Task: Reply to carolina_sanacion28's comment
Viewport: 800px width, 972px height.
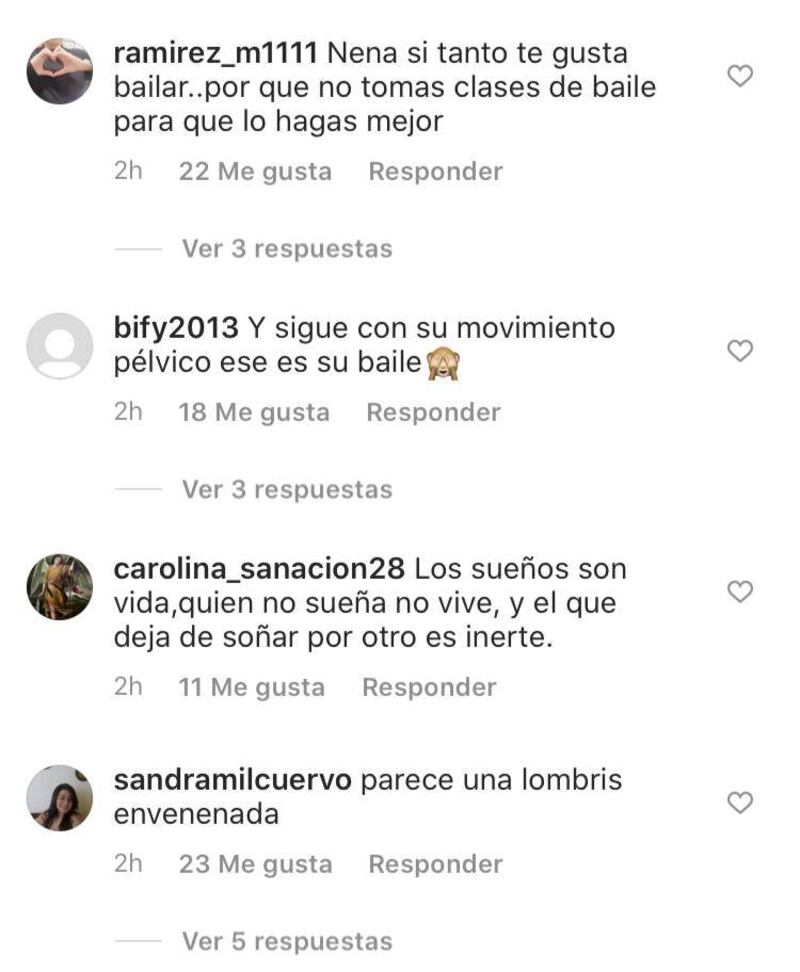Action: pos(429,687)
